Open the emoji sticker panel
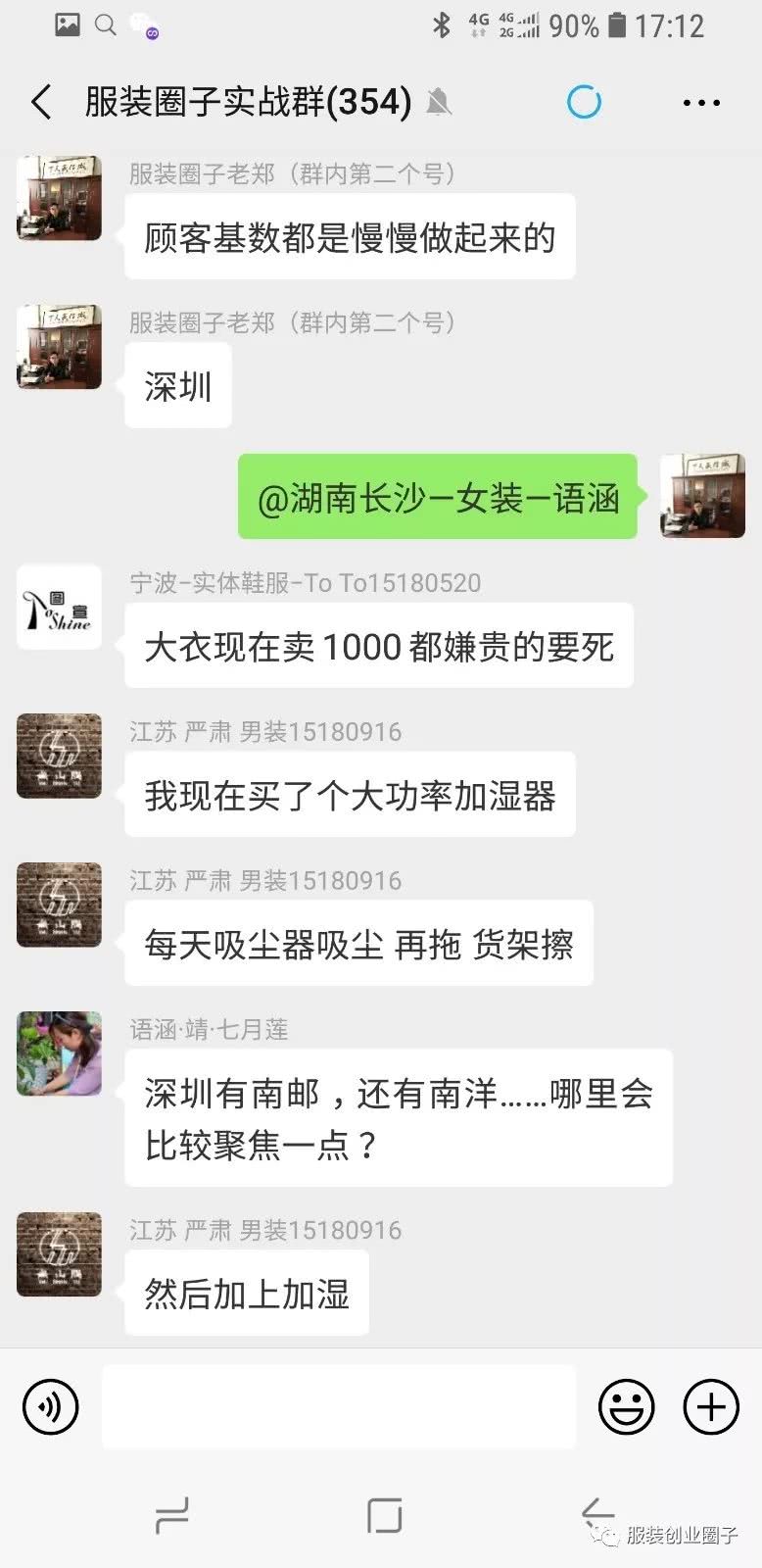The height and width of the screenshot is (1568, 762). pyautogui.click(x=626, y=1407)
